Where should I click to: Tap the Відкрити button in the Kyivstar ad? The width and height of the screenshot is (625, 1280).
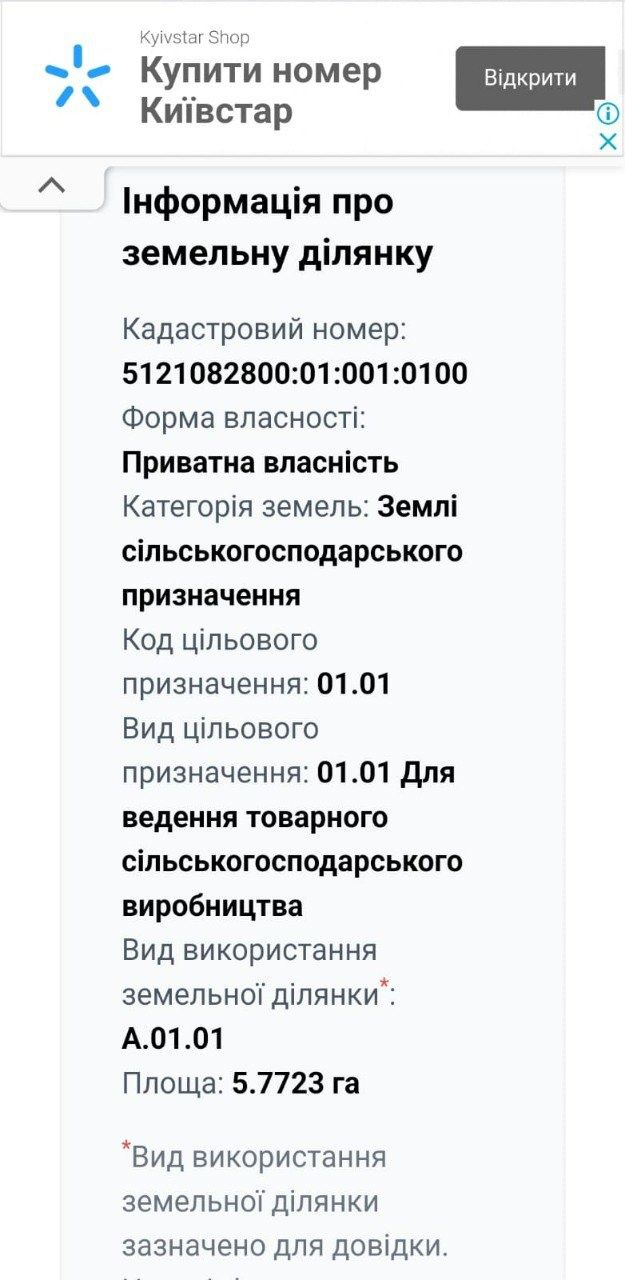[x=530, y=78]
